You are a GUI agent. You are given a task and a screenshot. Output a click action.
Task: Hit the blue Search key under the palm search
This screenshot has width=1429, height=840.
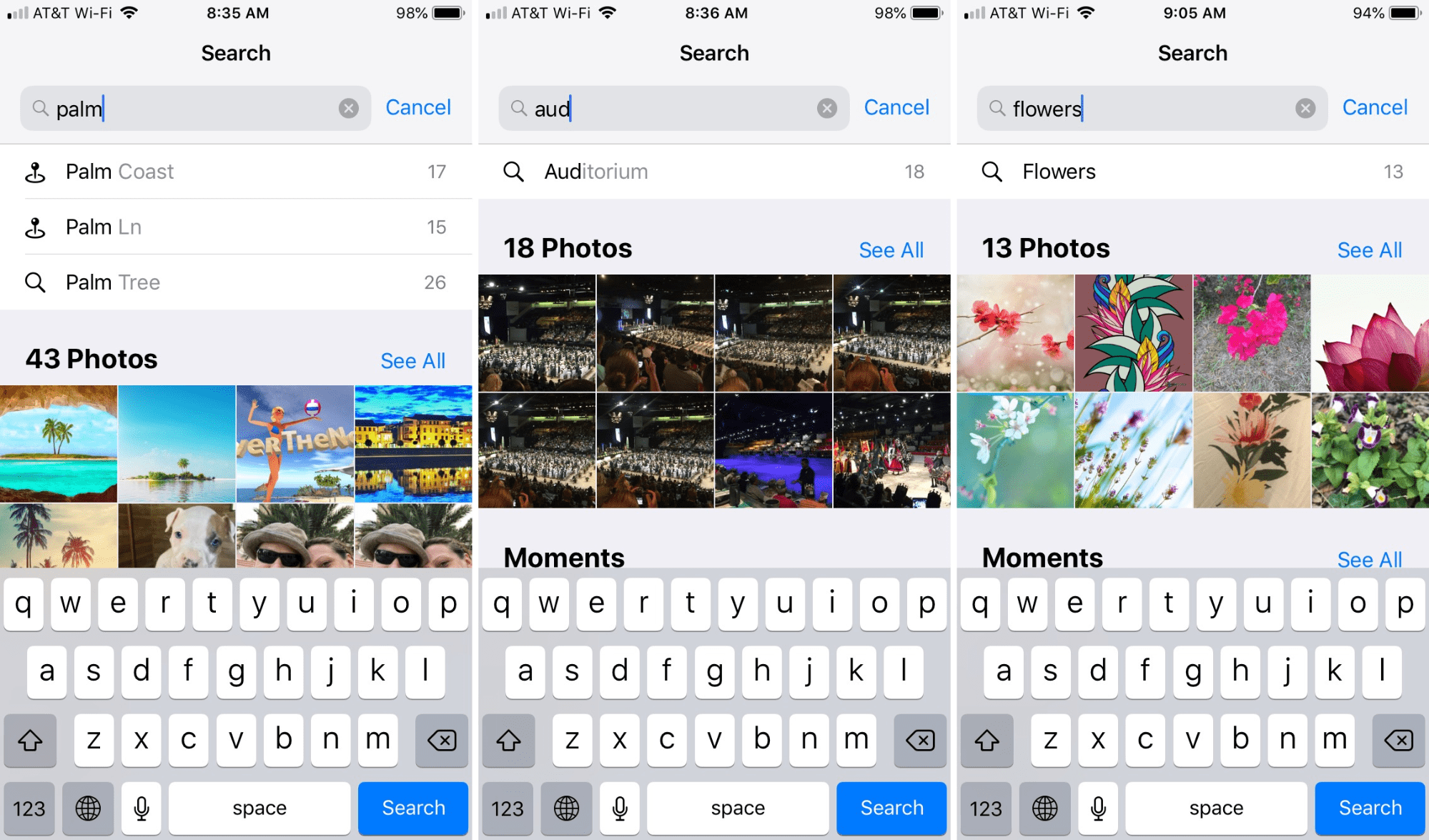(x=413, y=808)
